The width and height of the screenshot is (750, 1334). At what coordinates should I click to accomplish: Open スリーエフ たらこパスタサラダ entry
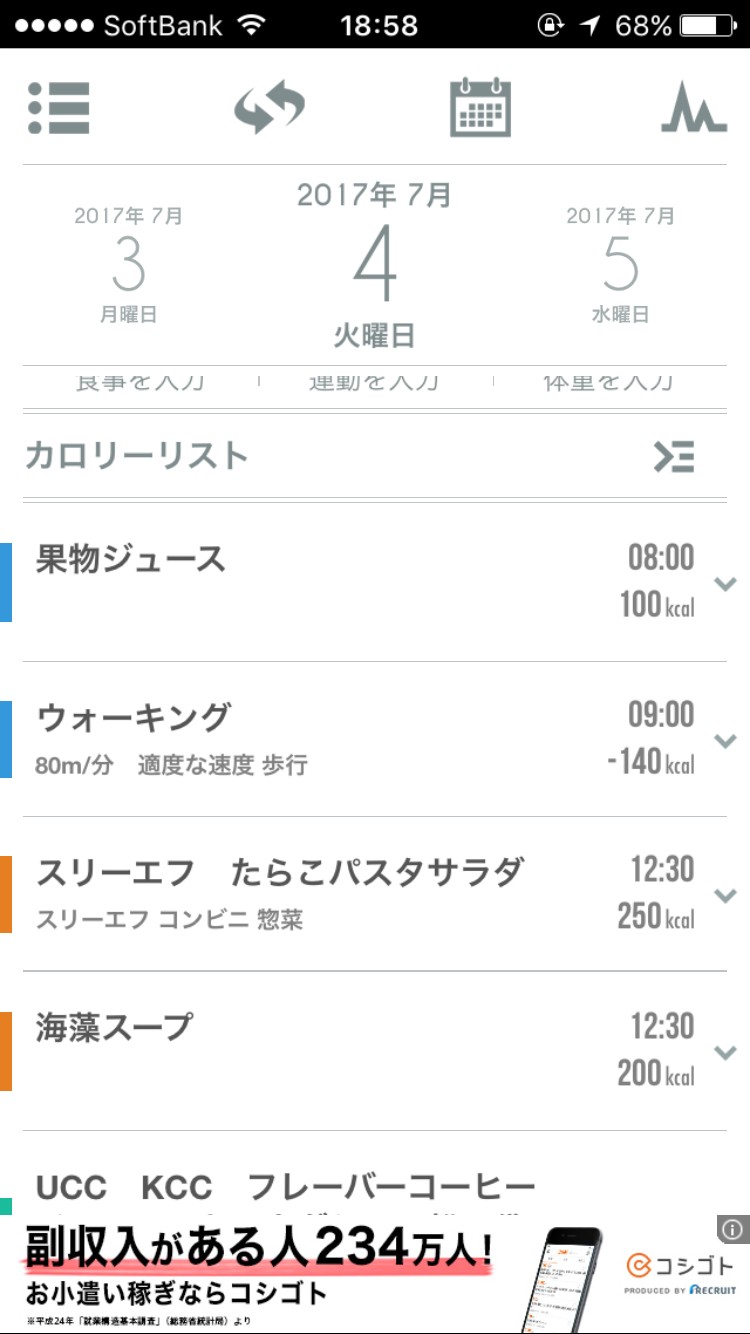300,892
